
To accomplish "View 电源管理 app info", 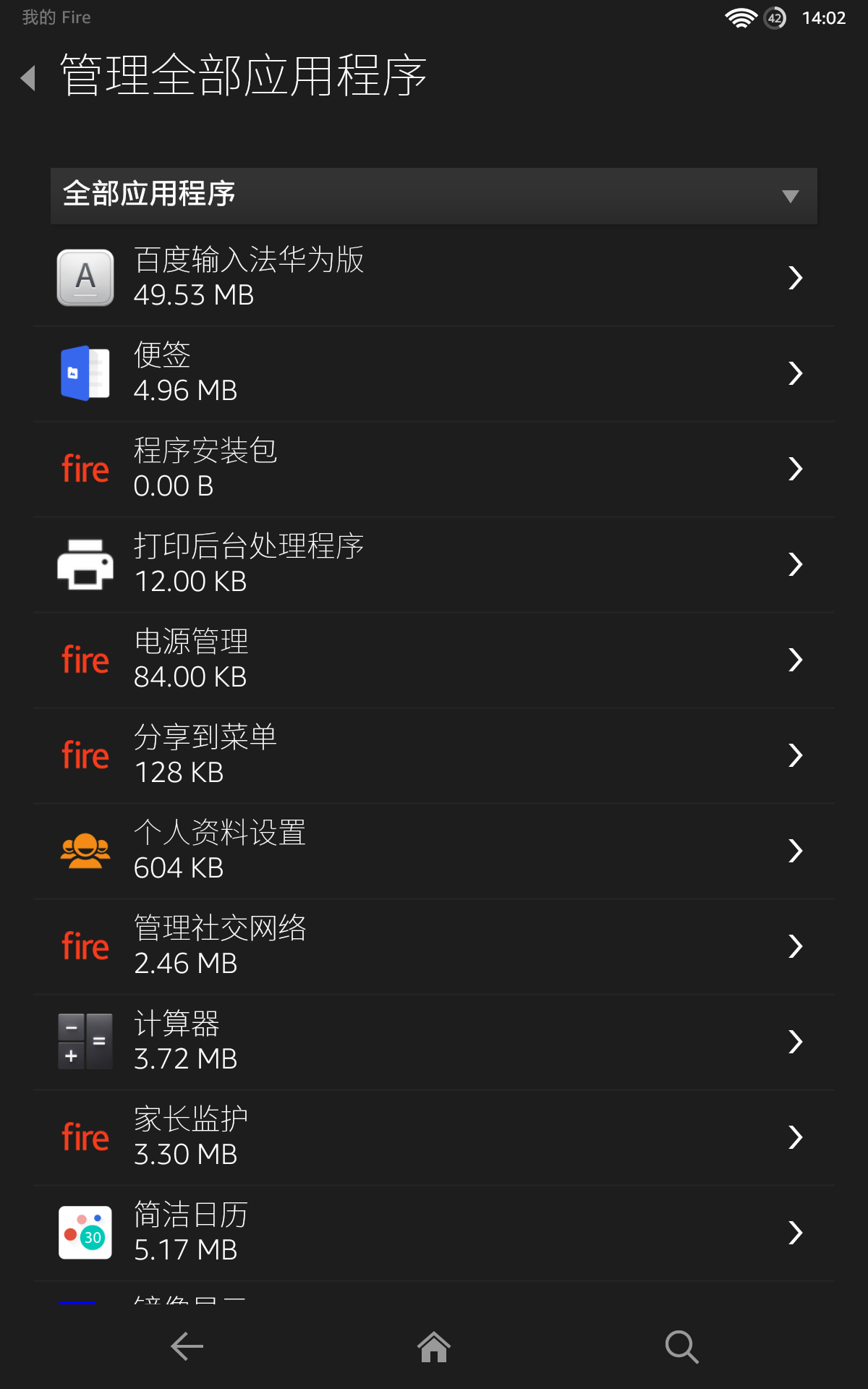I will tap(434, 660).
